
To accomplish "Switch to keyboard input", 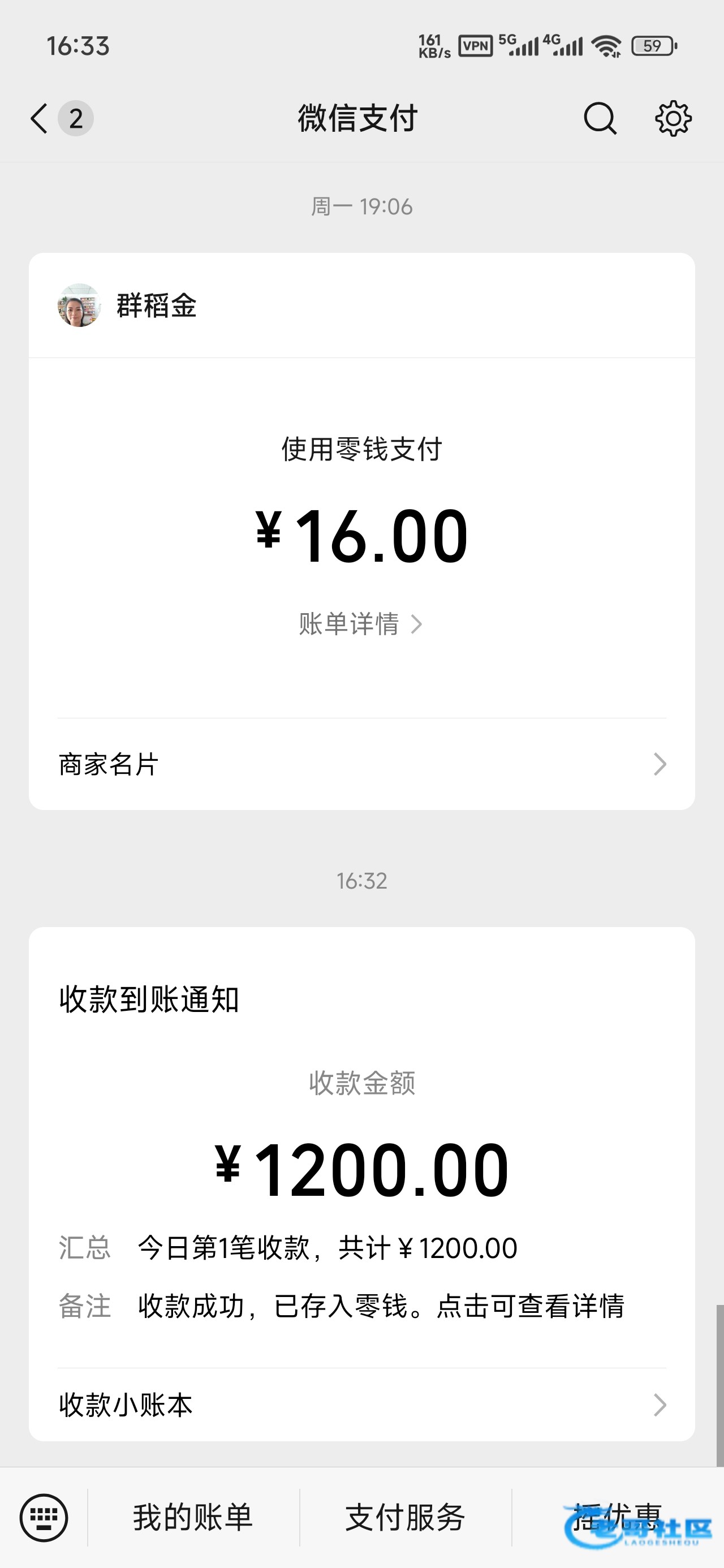I will [x=44, y=1518].
